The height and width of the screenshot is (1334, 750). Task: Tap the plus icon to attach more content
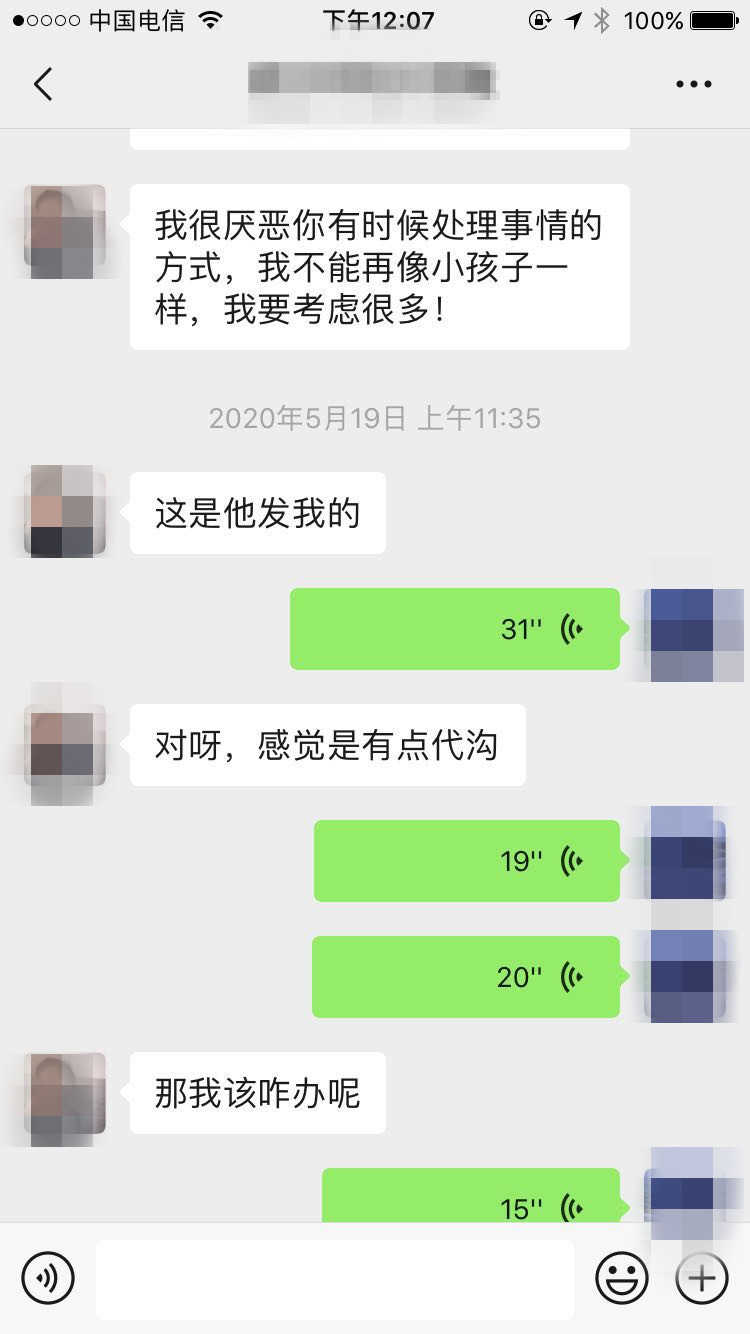[702, 1278]
